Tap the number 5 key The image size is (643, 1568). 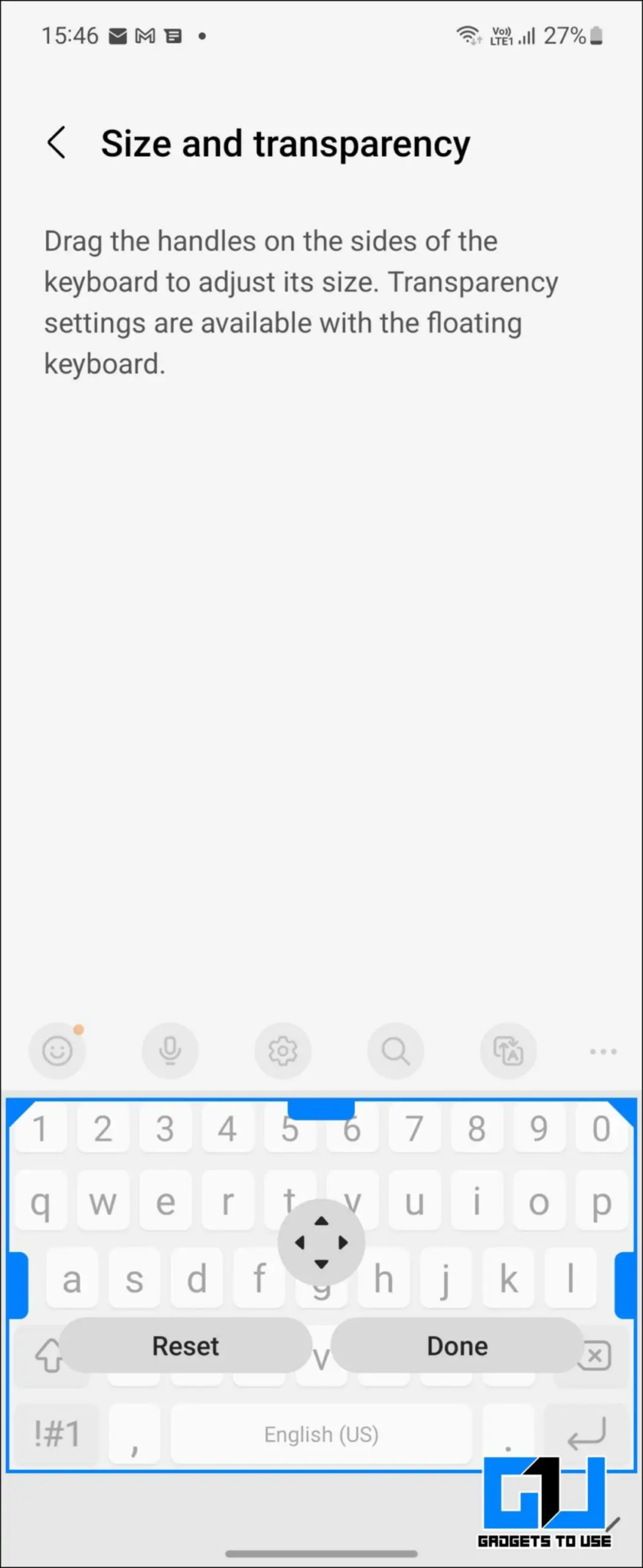(289, 1128)
